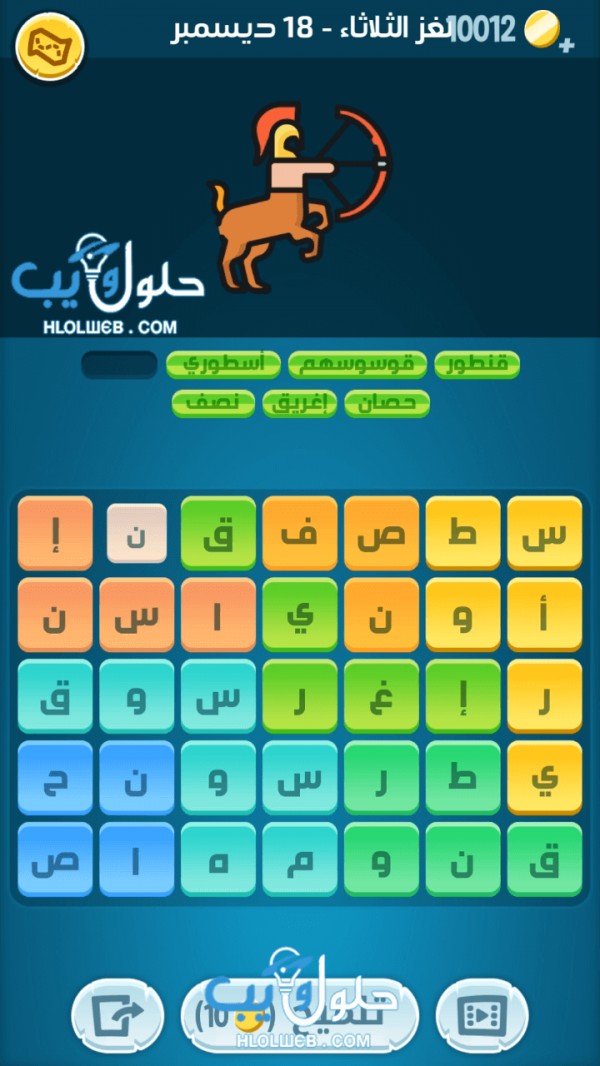Pick the م letter tile

(x=300, y=859)
